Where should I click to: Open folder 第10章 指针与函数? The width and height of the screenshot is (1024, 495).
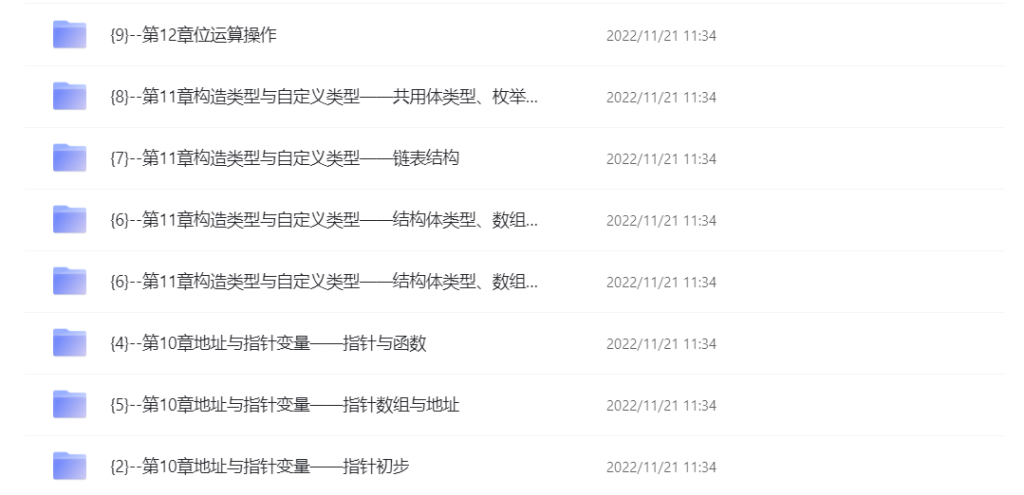pyautogui.click(x=268, y=343)
